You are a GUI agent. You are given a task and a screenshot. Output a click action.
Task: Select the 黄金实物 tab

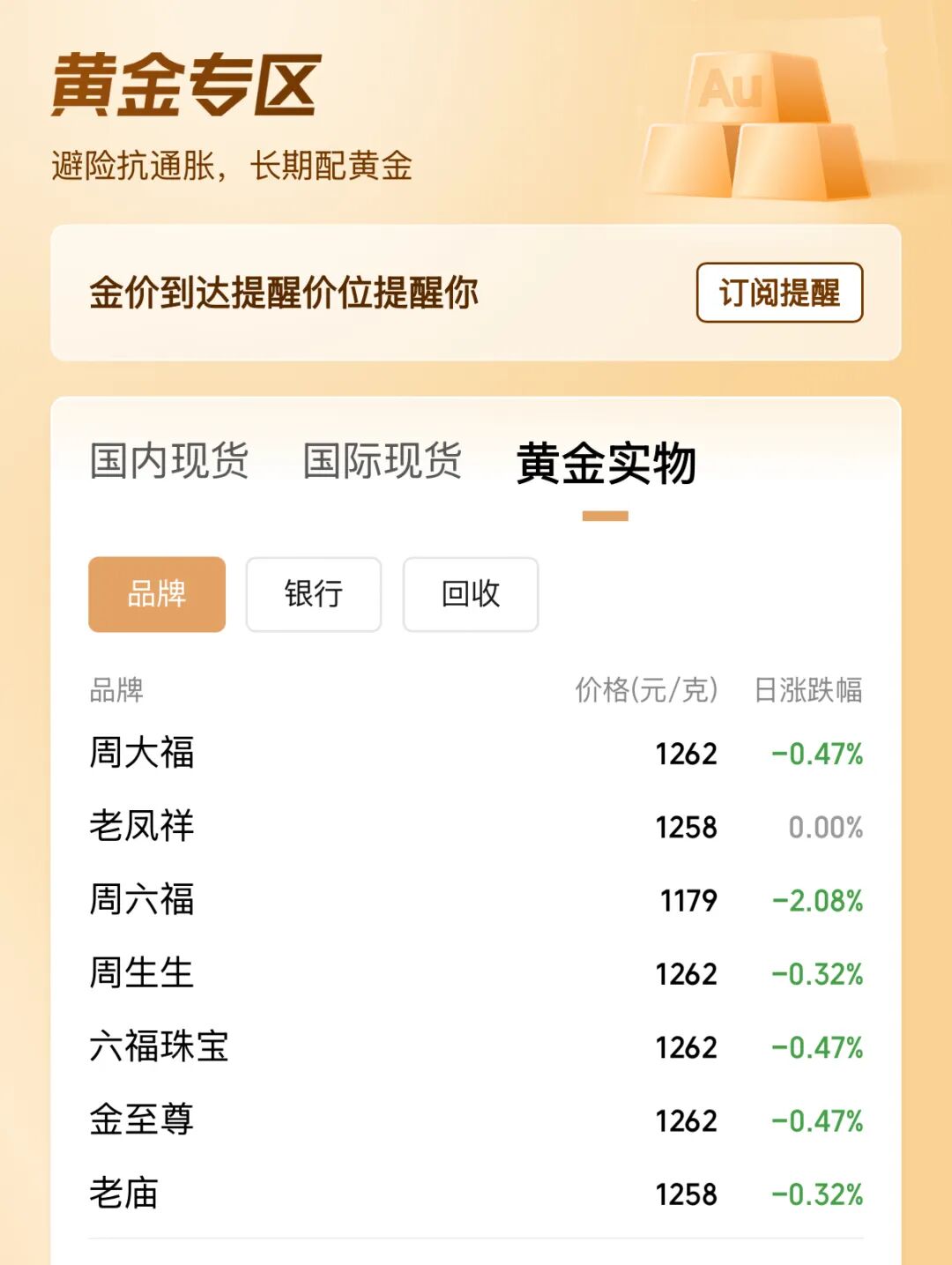[x=606, y=464]
